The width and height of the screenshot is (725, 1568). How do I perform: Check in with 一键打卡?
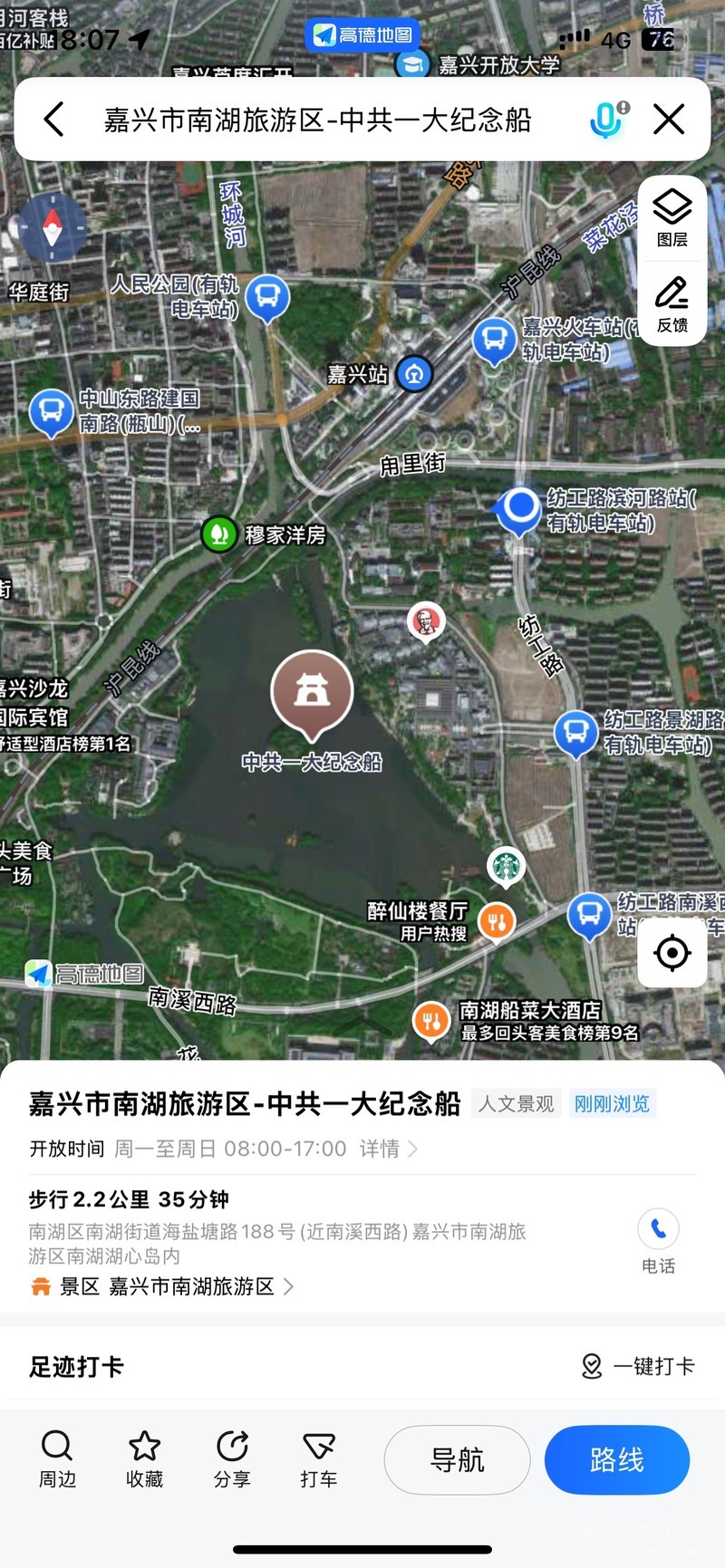[x=640, y=1366]
